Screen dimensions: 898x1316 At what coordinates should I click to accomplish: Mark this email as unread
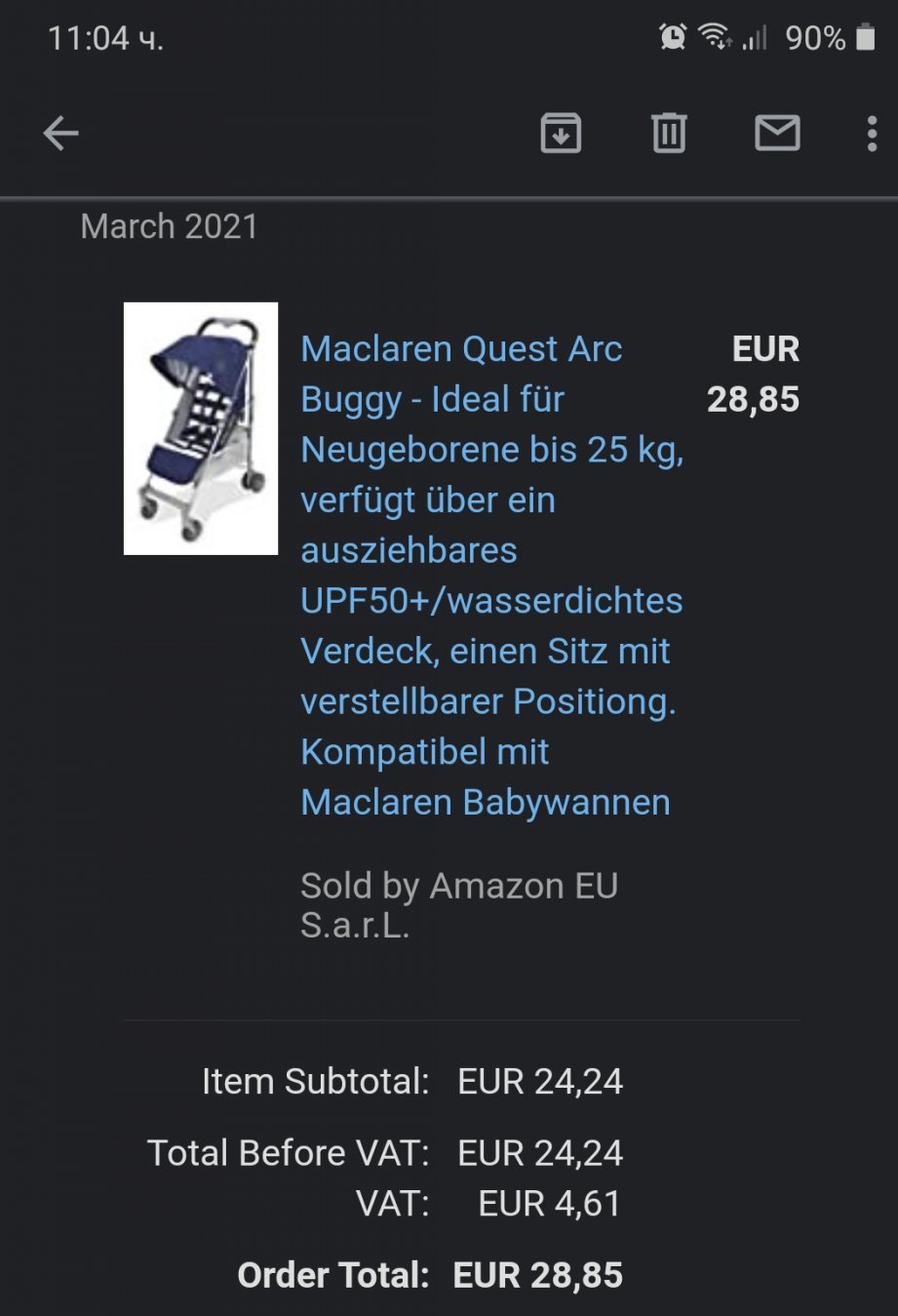777,134
